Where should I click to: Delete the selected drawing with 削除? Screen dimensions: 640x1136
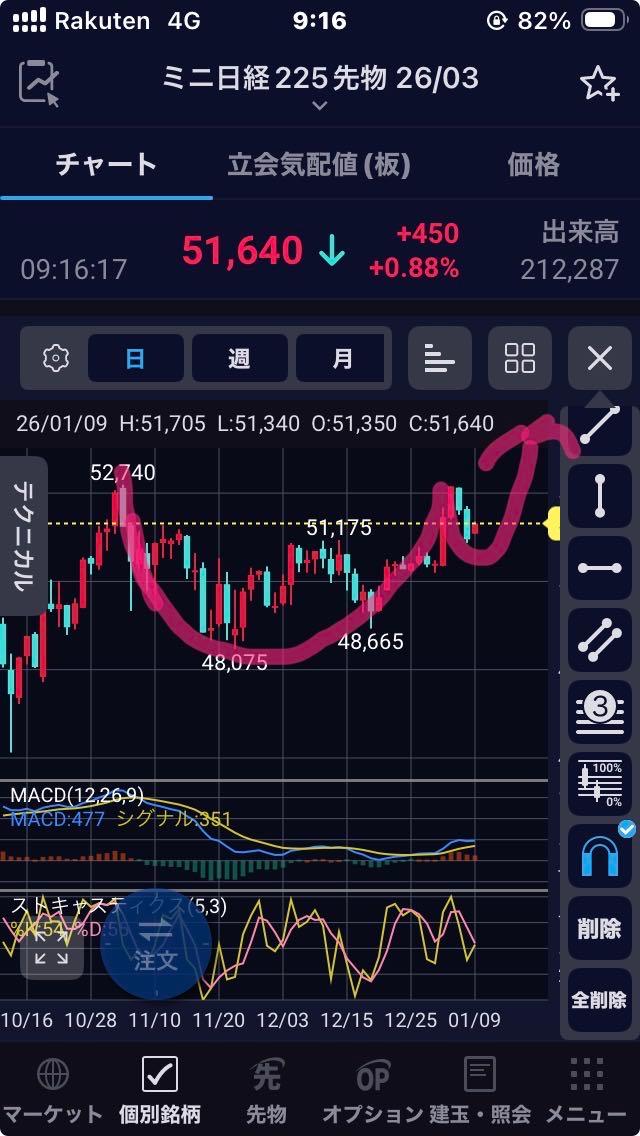point(599,929)
